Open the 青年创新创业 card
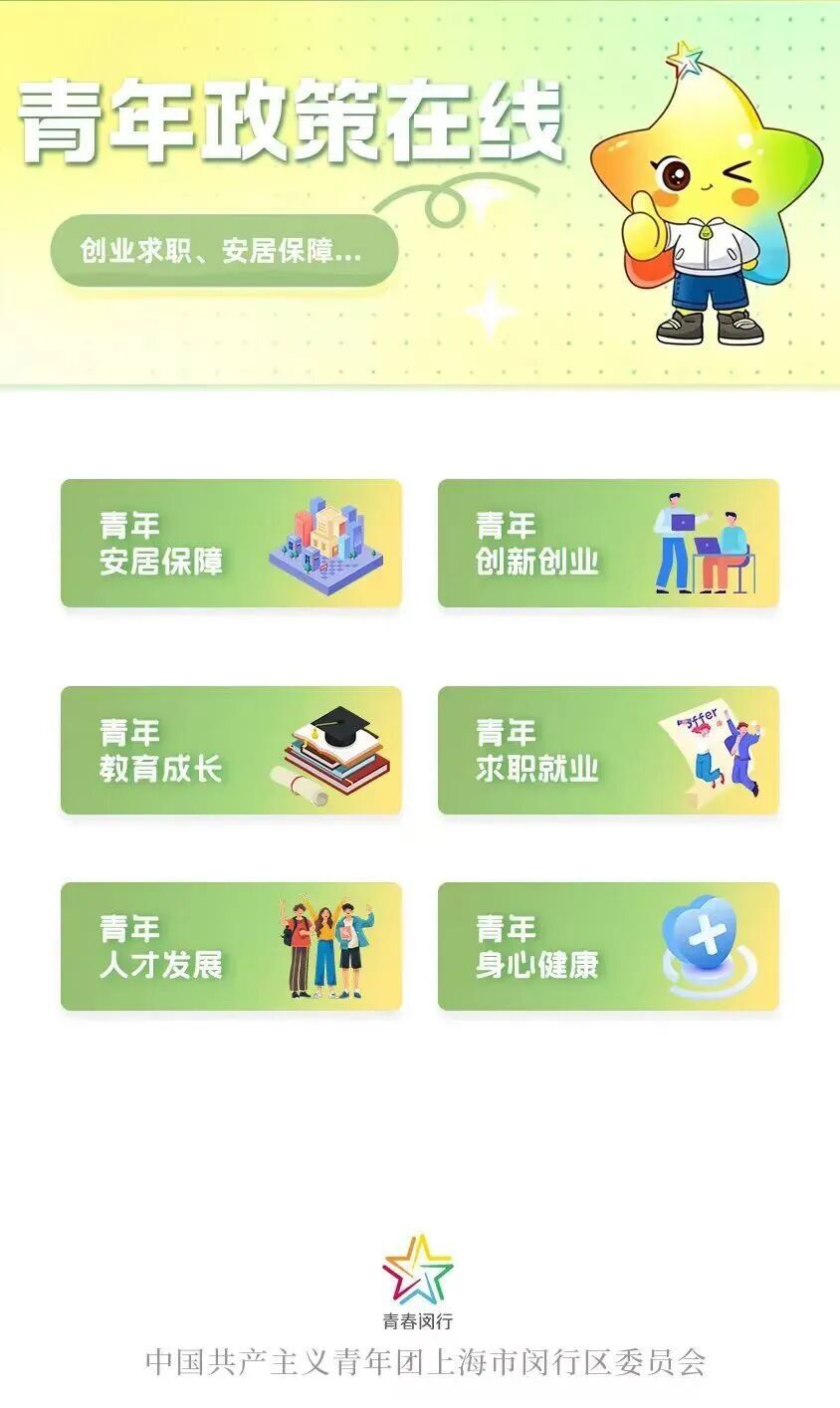The image size is (840, 1408). click(608, 544)
